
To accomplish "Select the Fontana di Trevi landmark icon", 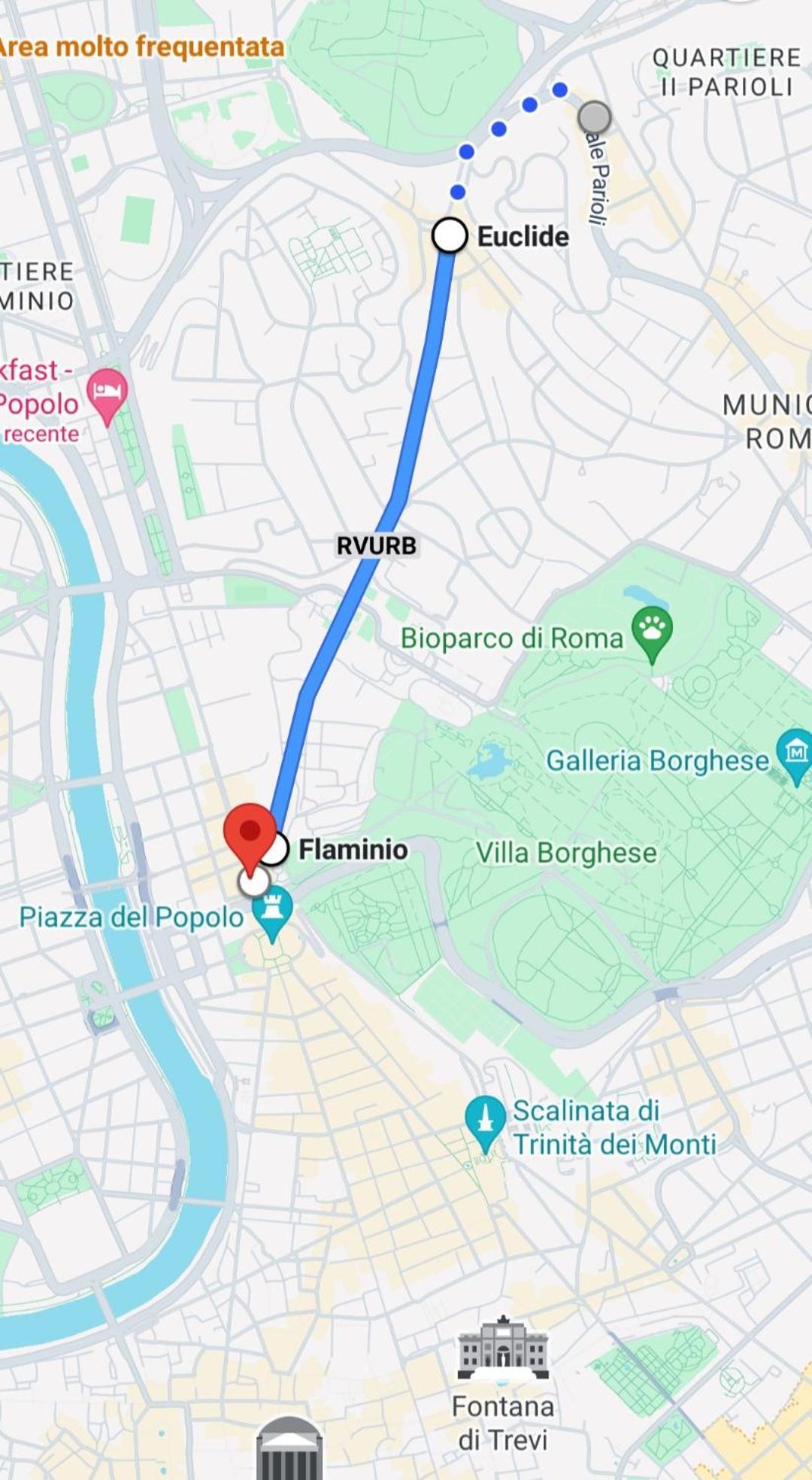I will 503,1350.
